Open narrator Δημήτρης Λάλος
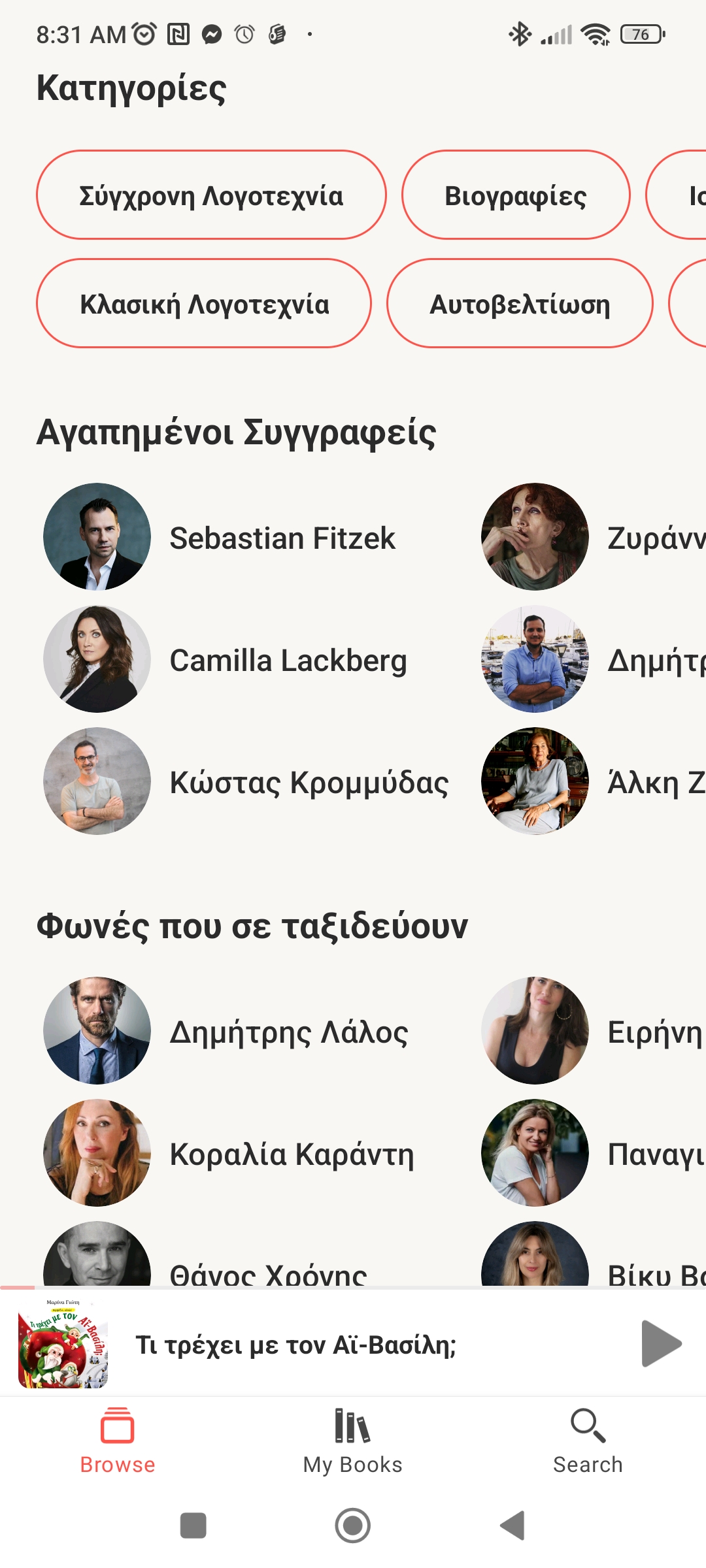This screenshot has height=1568, width=706. [x=288, y=1032]
